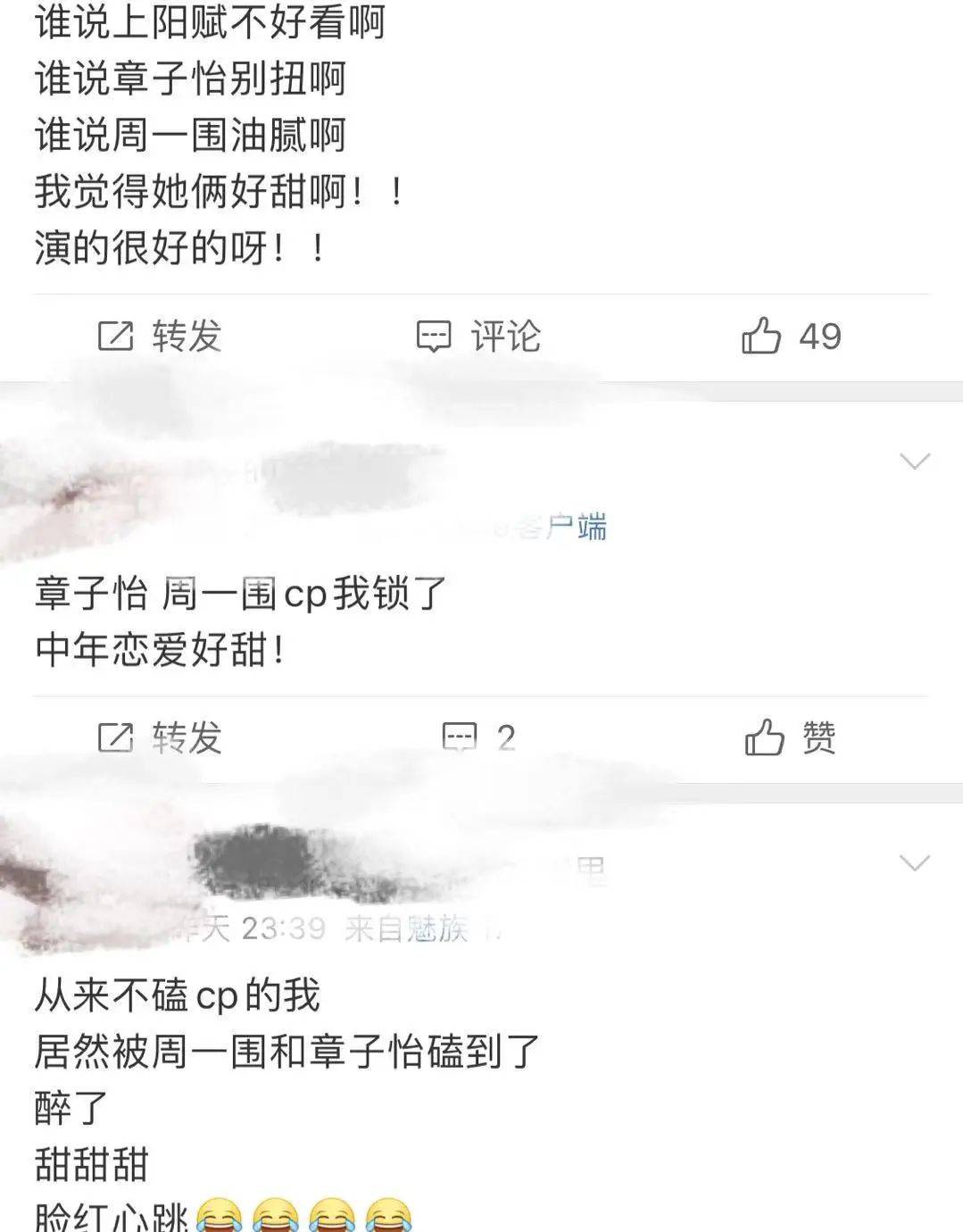The height and width of the screenshot is (1232, 963).
Task: Expand options chevron on the 中年恋爱好甜 post
Action: pyautogui.click(x=915, y=461)
